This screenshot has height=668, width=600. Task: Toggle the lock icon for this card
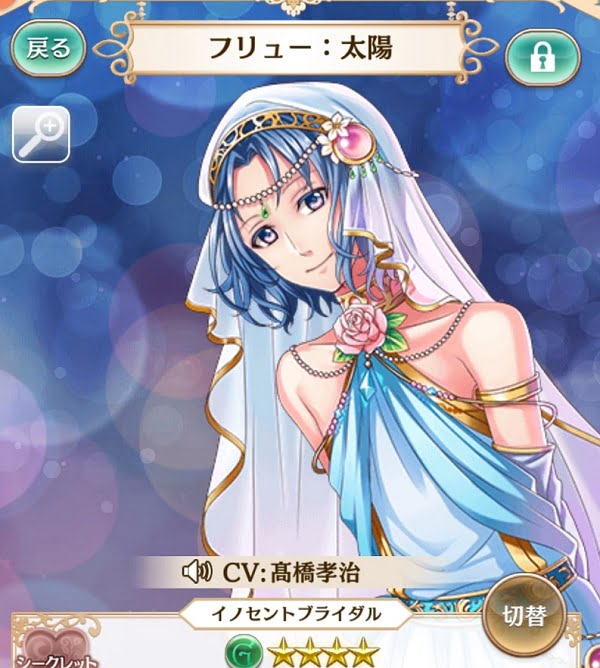click(544, 59)
